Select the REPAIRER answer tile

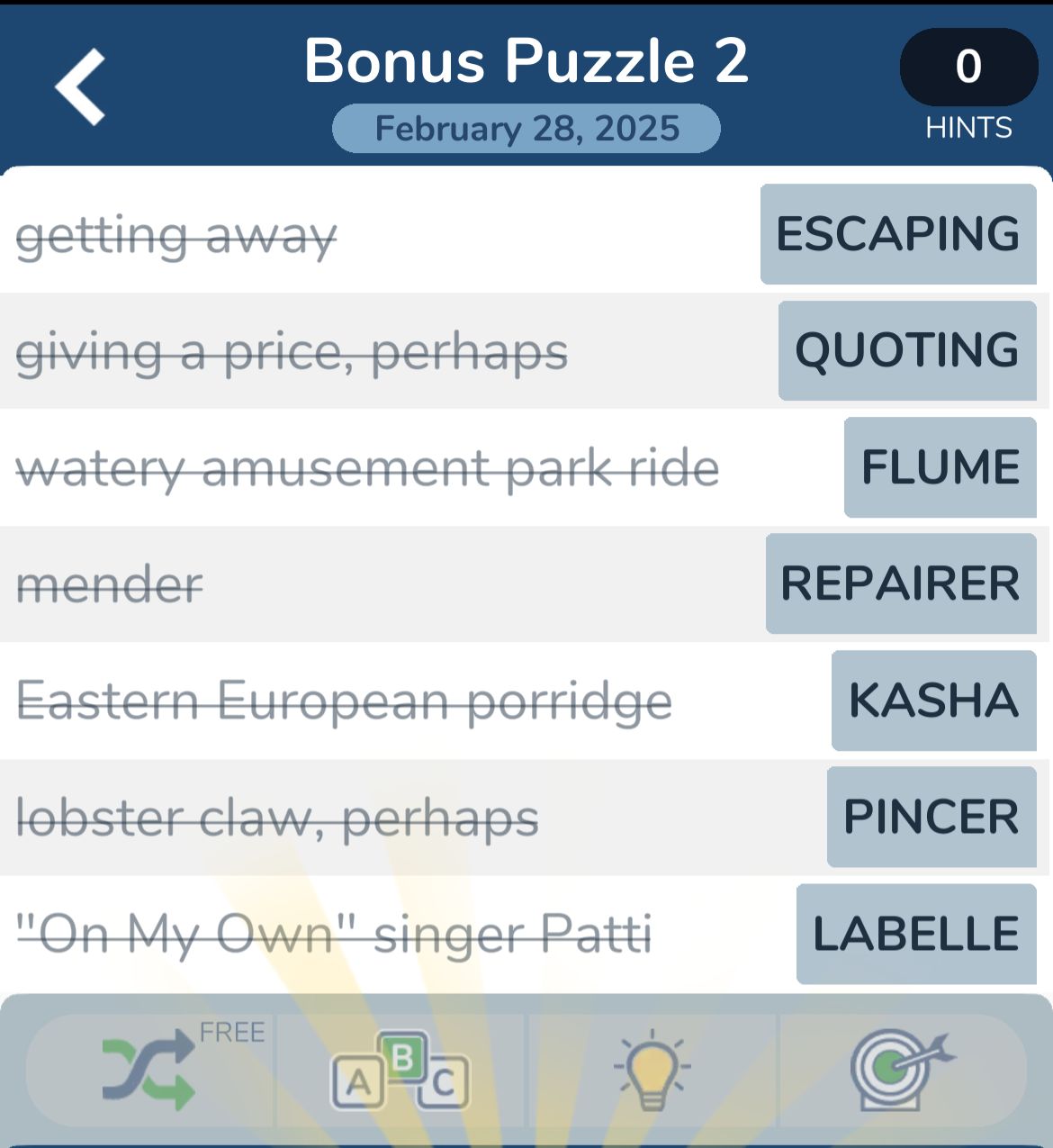(902, 583)
